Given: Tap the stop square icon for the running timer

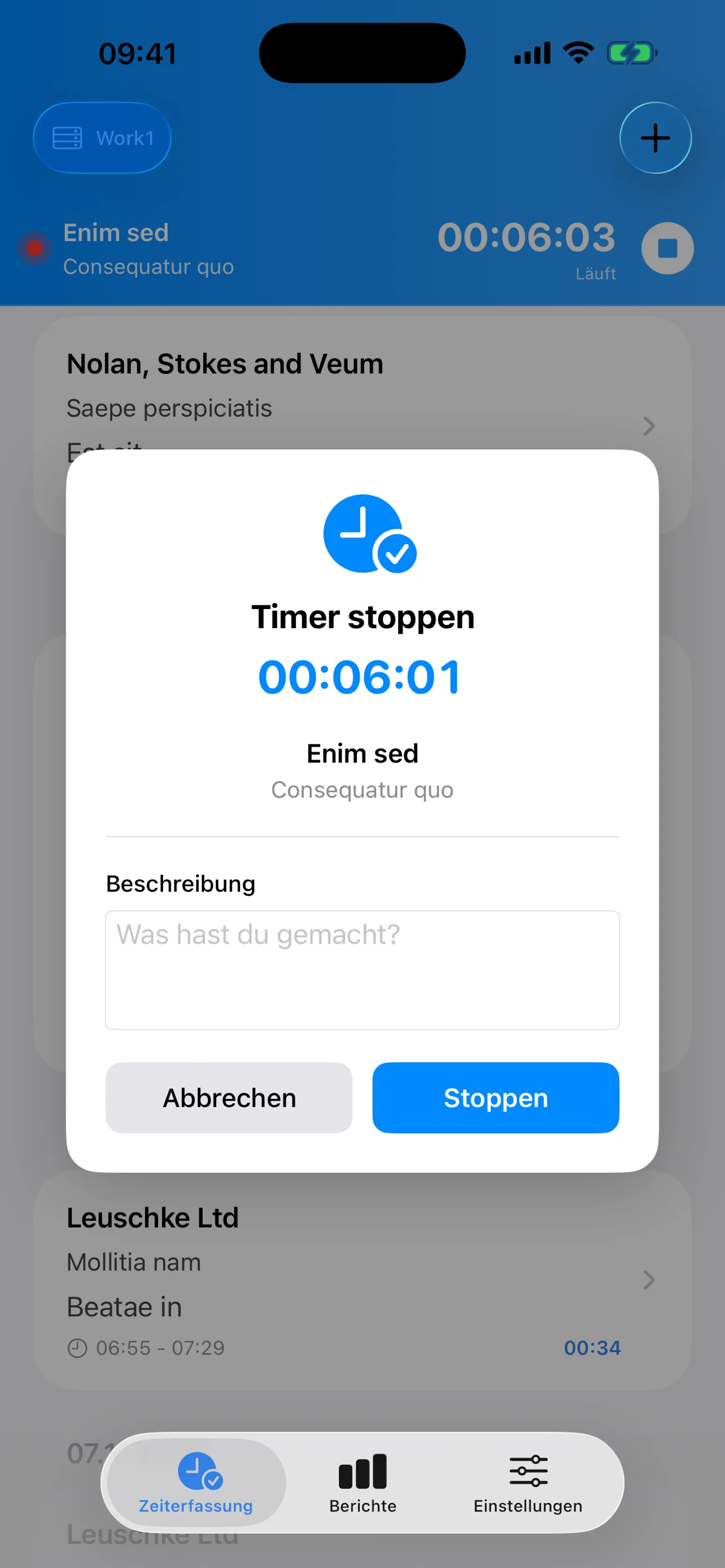Looking at the screenshot, I should coord(667,249).
